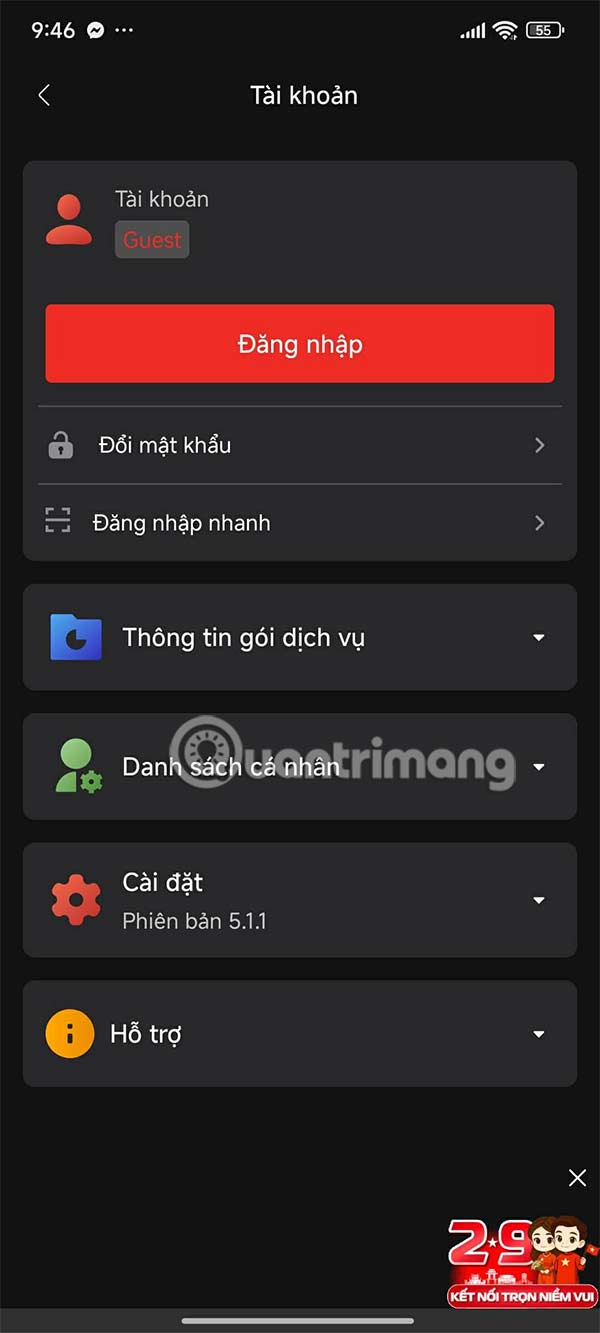Expand the Cài đặt section
The width and height of the screenshot is (600, 1333).
coord(300,900)
